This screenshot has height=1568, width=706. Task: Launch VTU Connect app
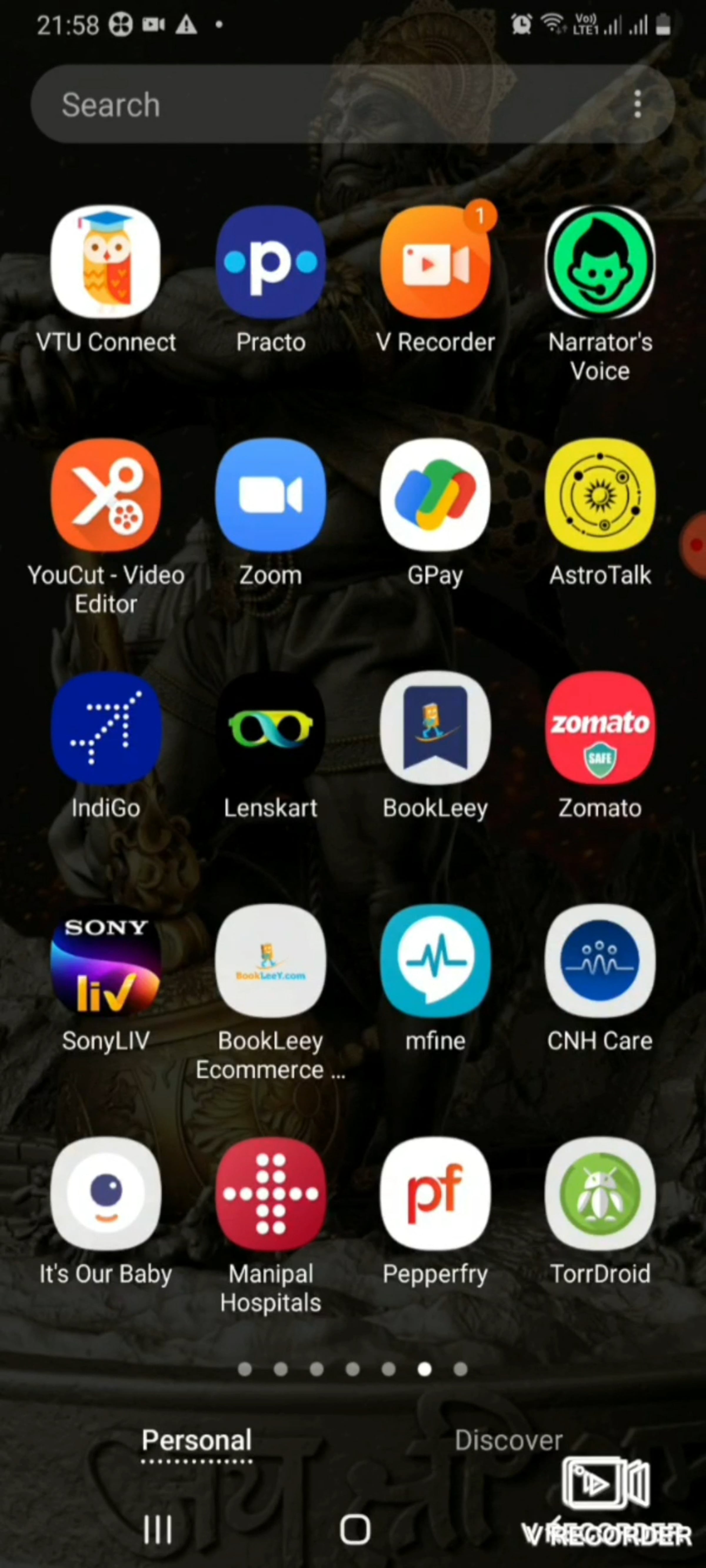(106, 262)
